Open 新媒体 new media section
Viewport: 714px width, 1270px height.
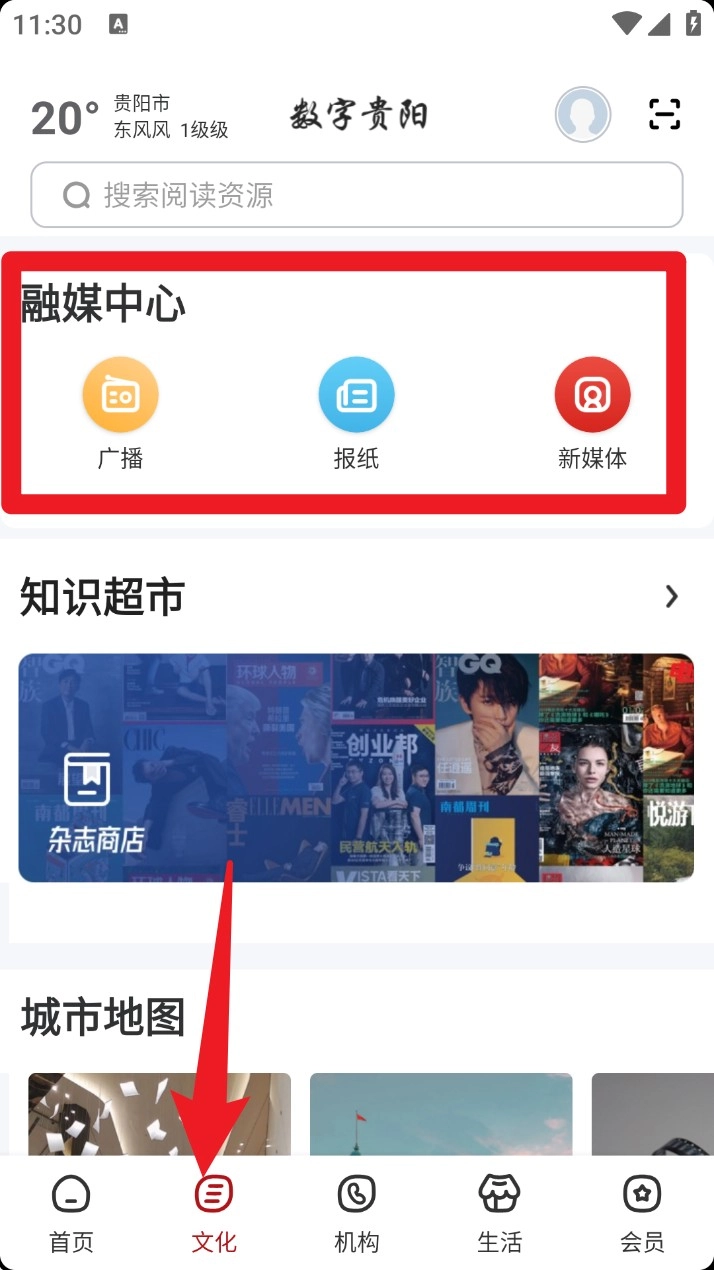pos(592,412)
